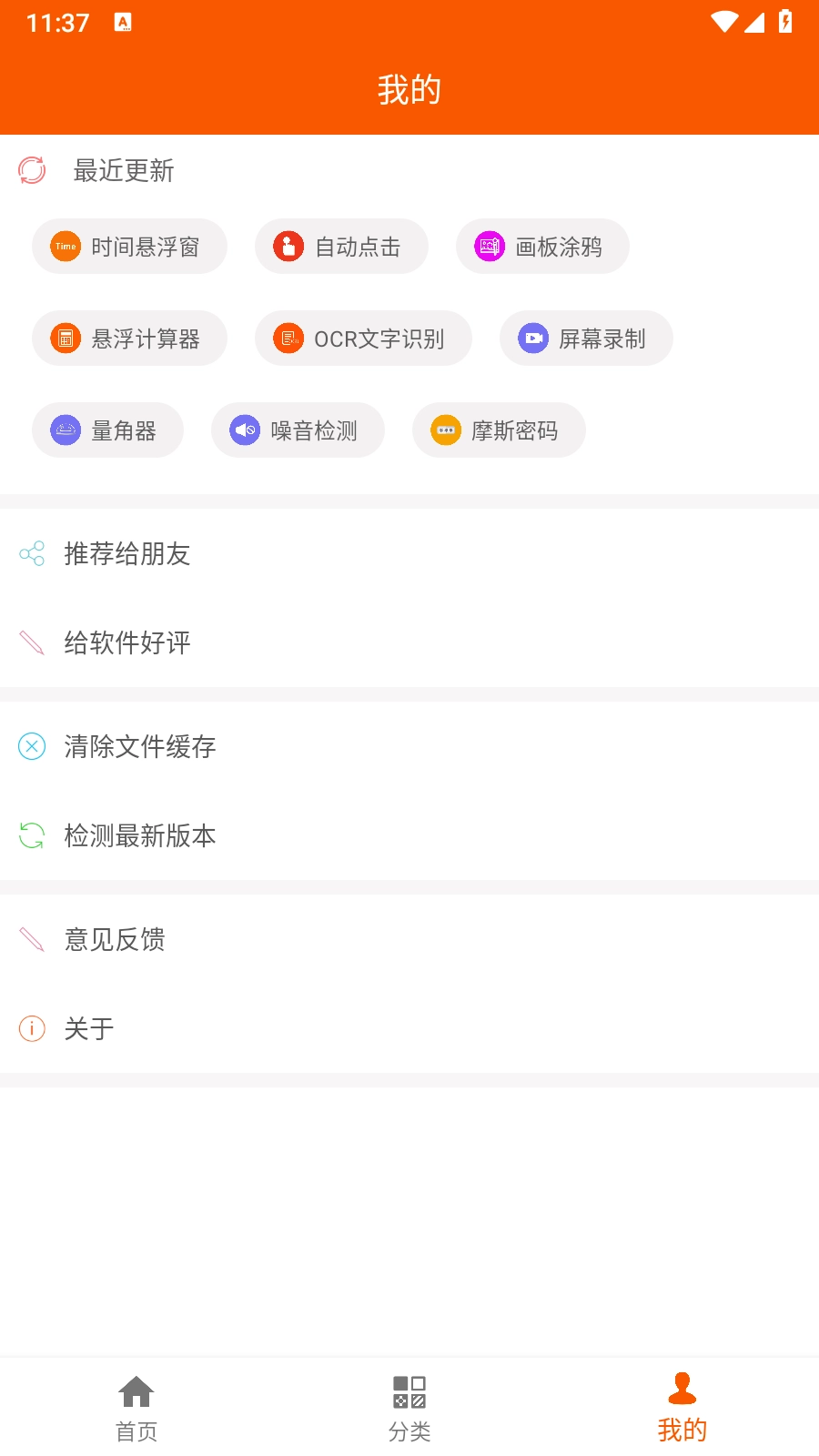819x1456 pixels.
Task: Select the 我的 profile tab
Action: (x=682, y=1406)
